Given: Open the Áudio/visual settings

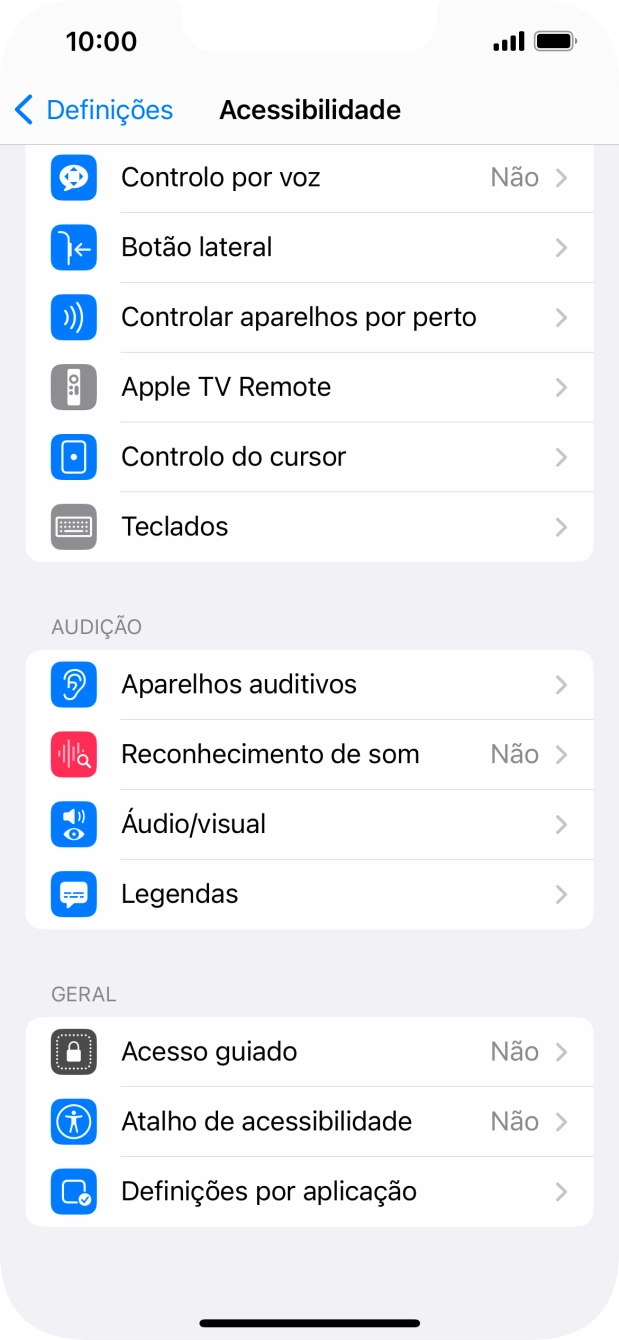Looking at the screenshot, I should tap(310, 824).
